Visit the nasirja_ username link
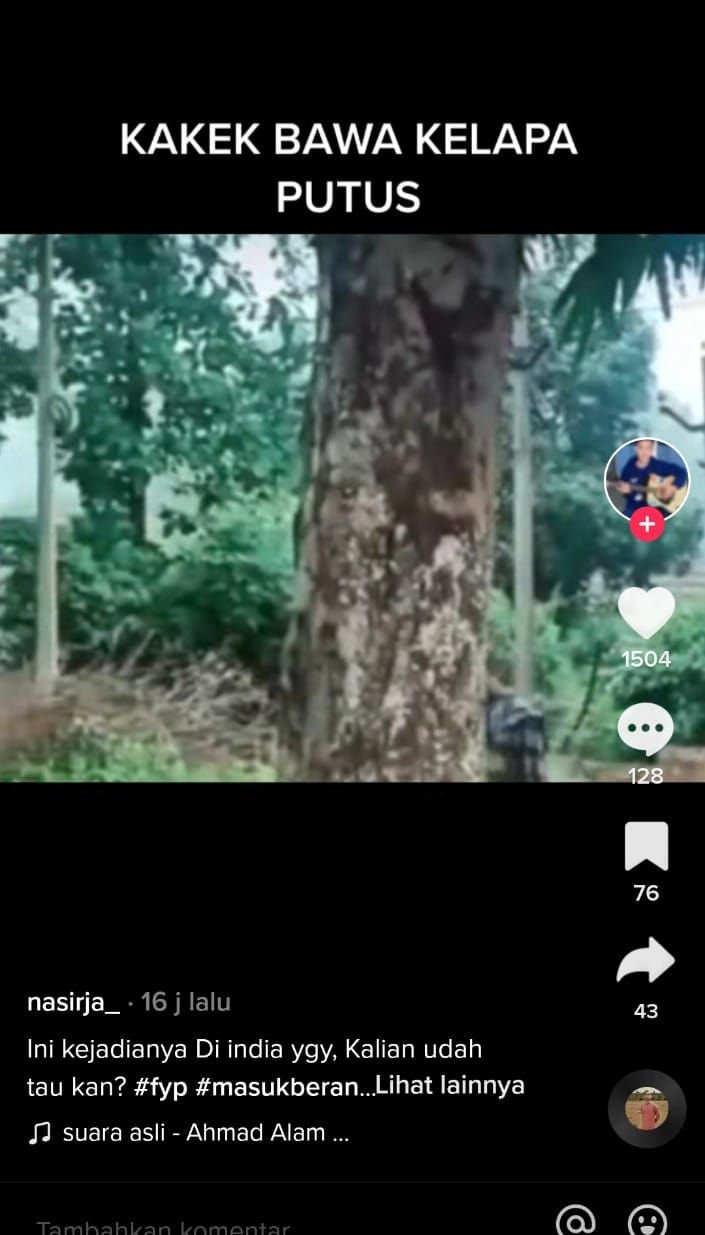705x1235 pixels. pyautogui.click(x=73, y=1002)
